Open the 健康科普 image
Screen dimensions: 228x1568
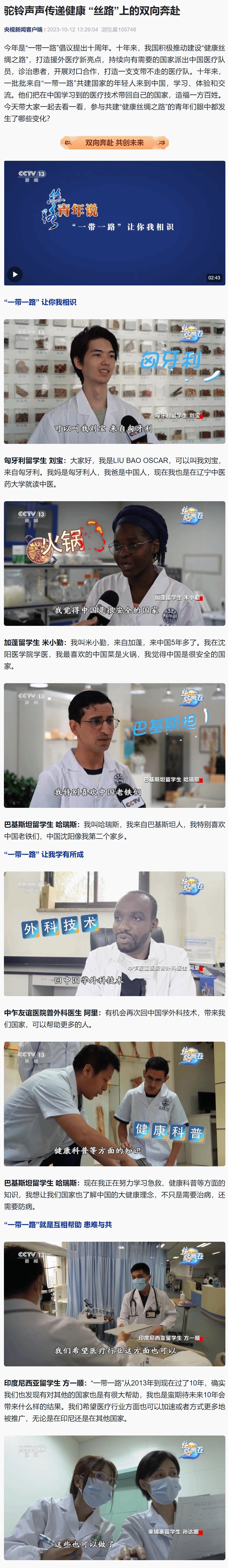tap(114, 1103)
